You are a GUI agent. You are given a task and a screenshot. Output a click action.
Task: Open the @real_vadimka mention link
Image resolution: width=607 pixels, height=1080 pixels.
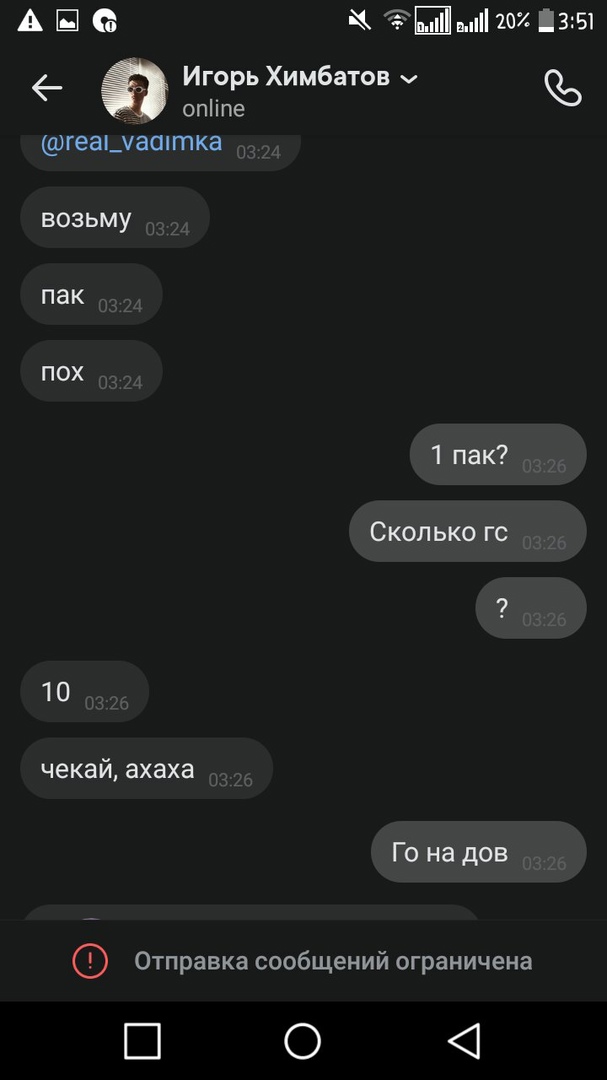point(131,142)
